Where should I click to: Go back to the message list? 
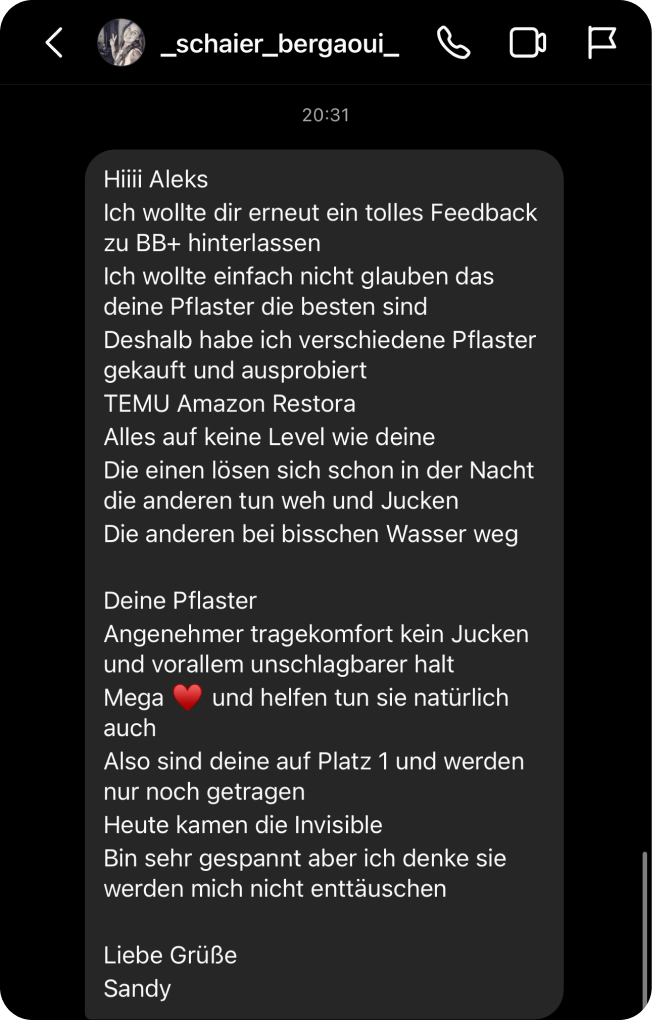pyautogui.click(x=55, y=42)
